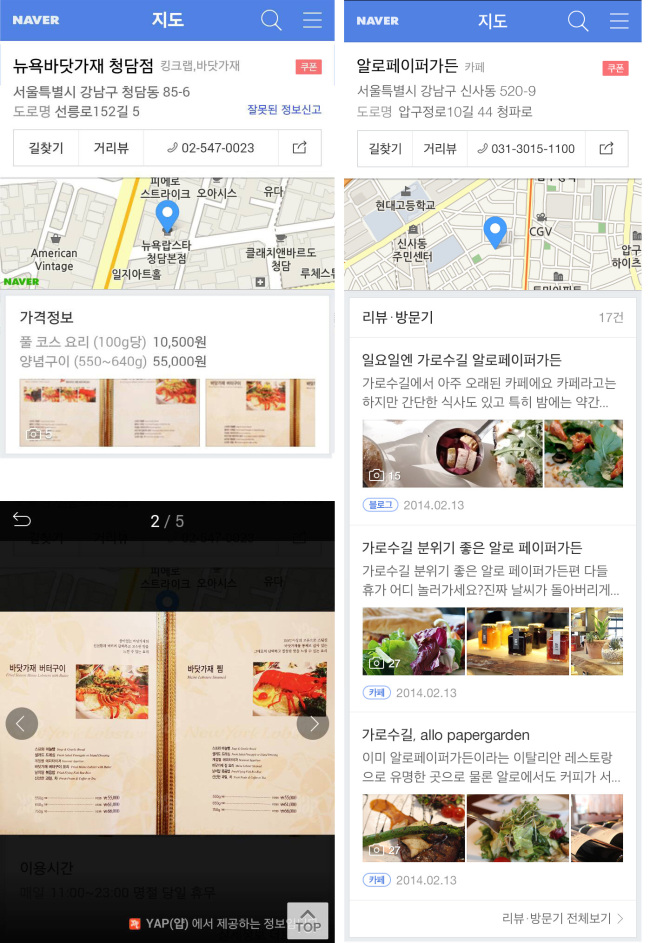
Task: Jump to top with the TOP button
Action: click(x=307, y=921)
